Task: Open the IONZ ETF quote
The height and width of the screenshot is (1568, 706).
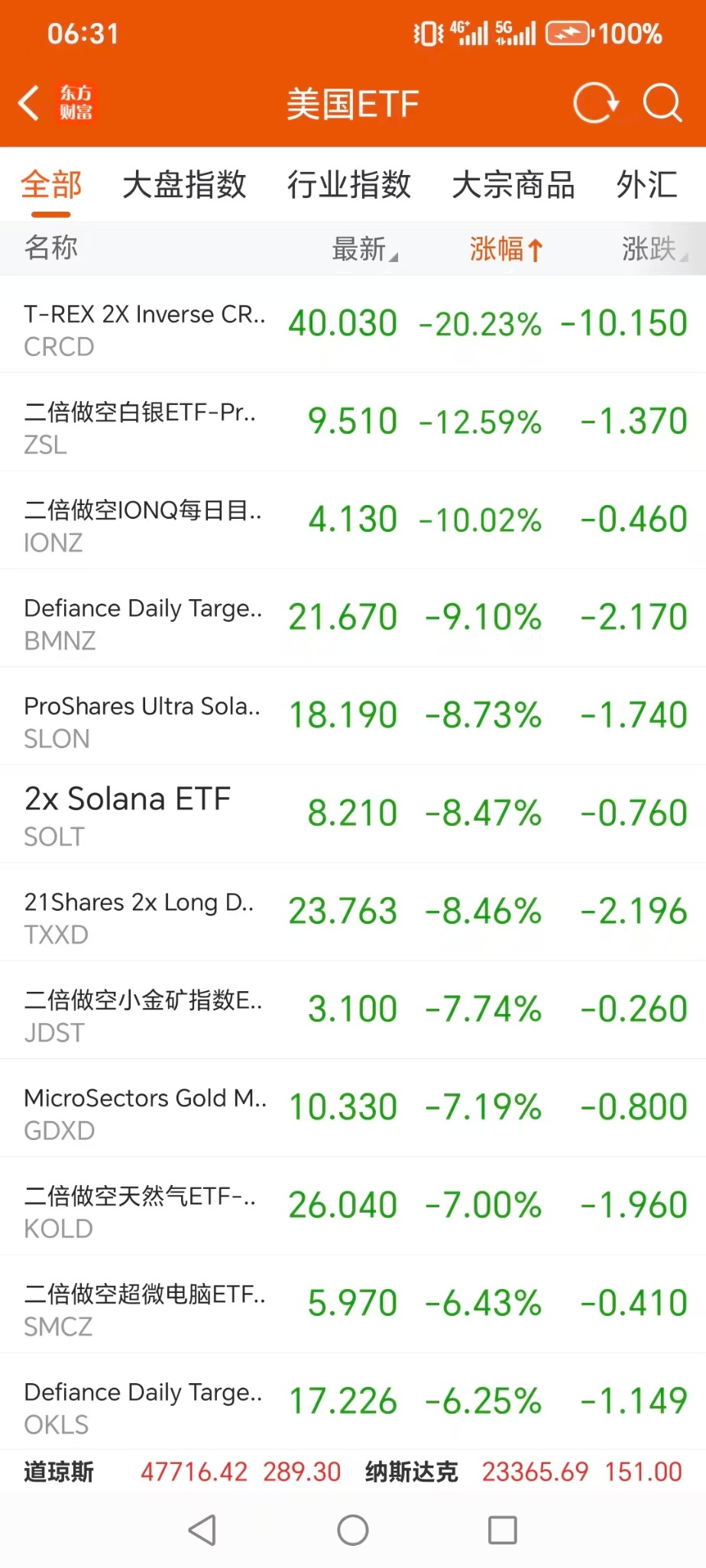Action: click(x=353, y=520)
